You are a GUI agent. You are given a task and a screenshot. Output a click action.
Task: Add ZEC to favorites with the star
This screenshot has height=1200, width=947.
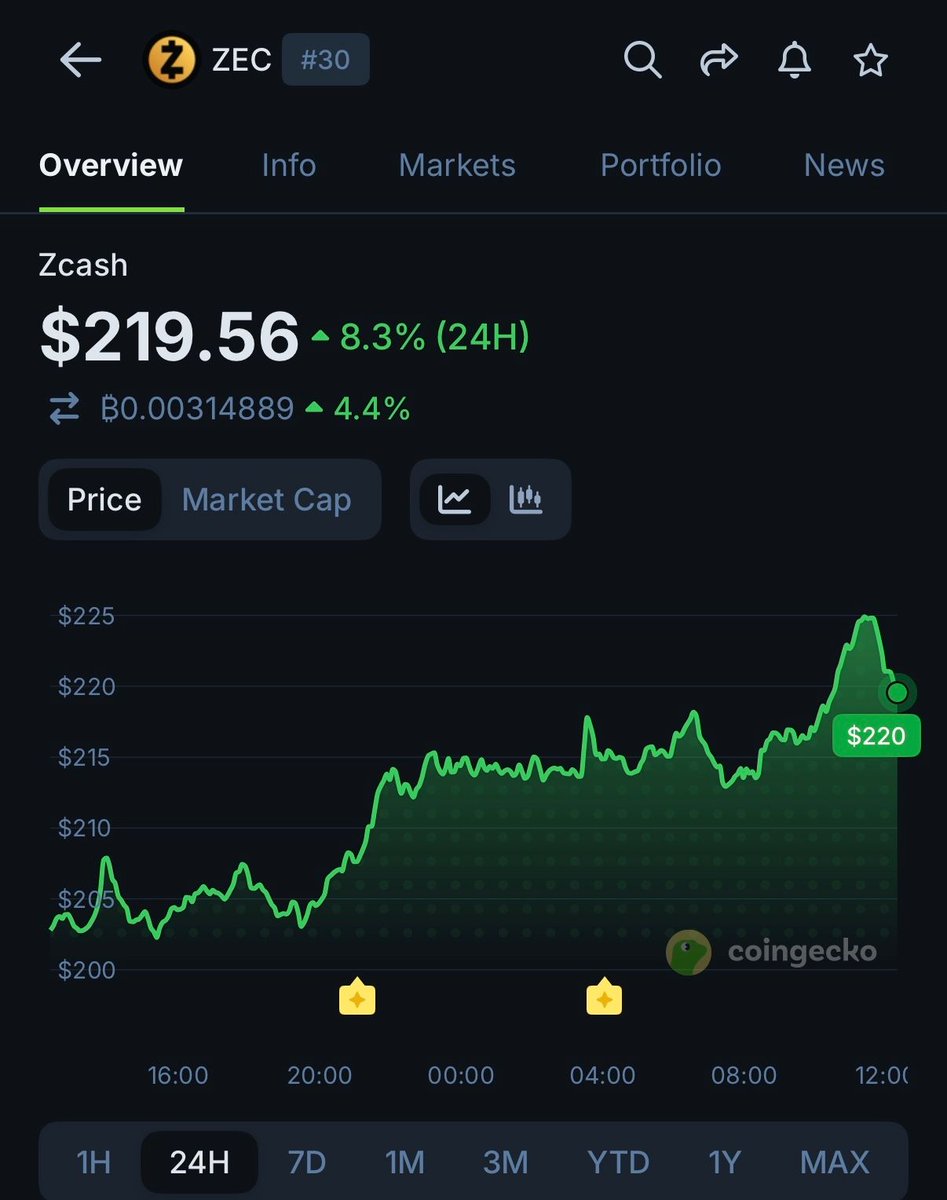[870, 61]
